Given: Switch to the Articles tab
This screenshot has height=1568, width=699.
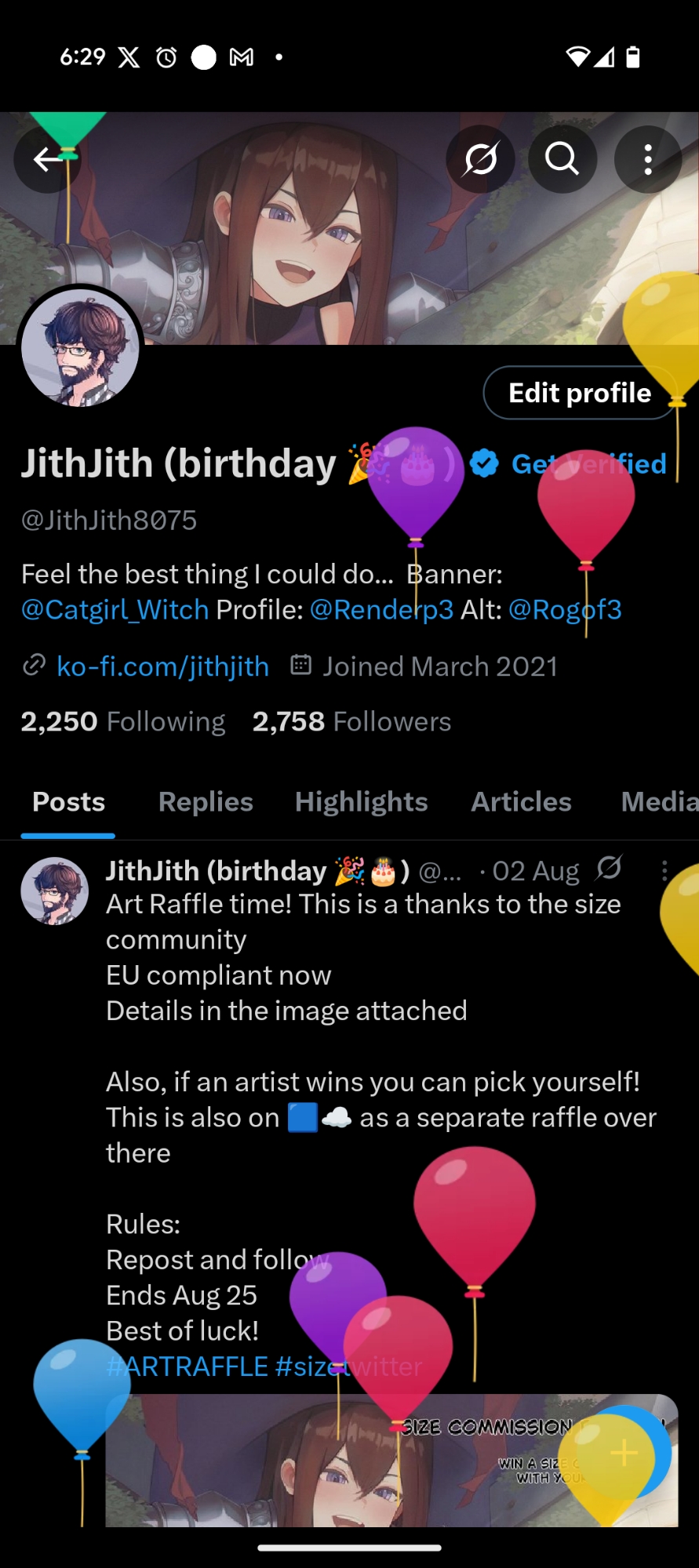Looking at the screenshot, I should coord(521,802).
